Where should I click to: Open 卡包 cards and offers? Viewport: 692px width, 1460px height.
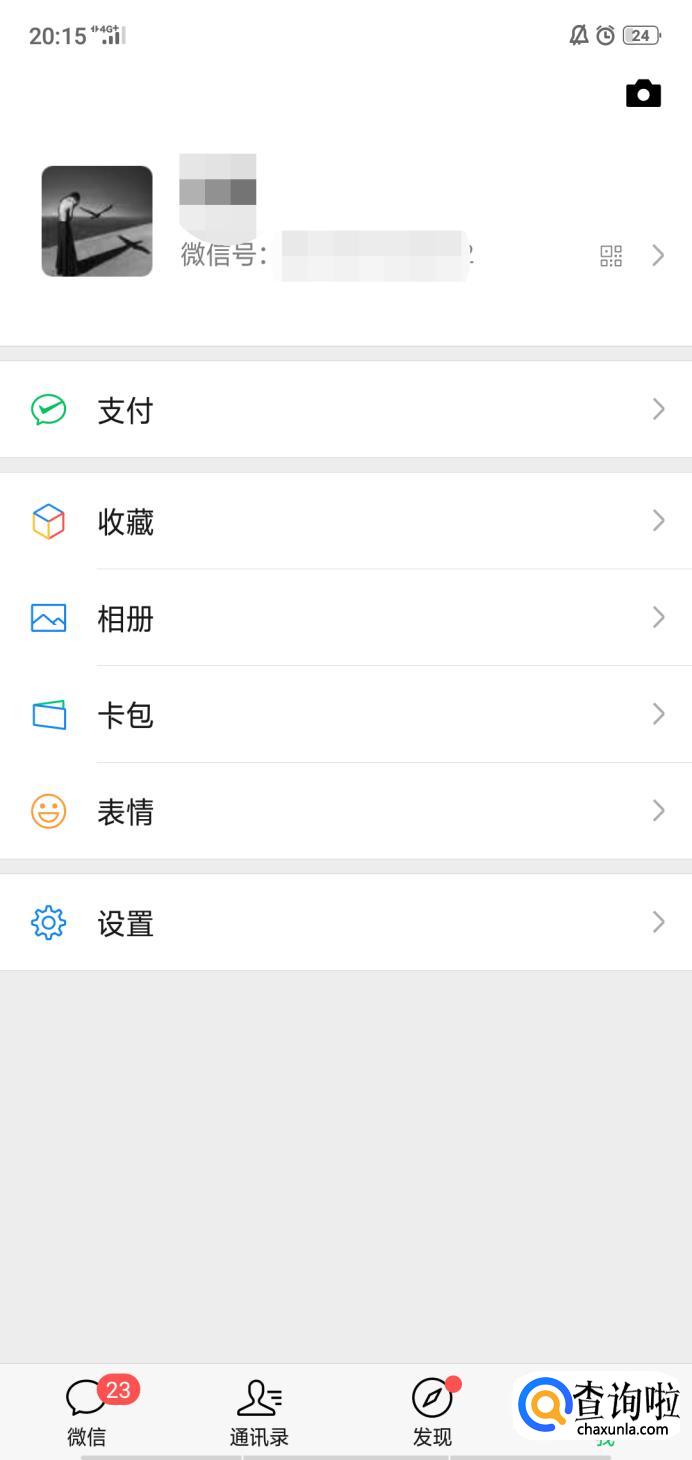(346, 714)
